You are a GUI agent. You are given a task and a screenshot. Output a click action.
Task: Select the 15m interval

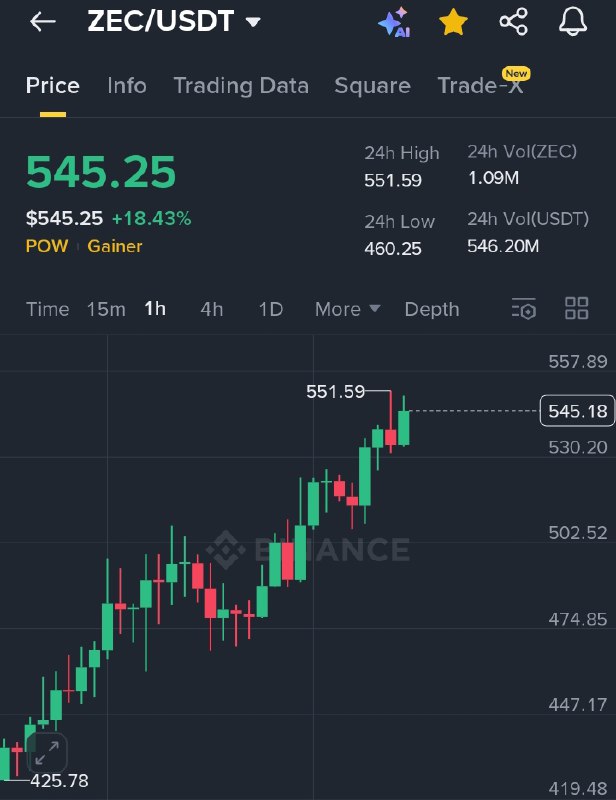(x=106, y=309)
